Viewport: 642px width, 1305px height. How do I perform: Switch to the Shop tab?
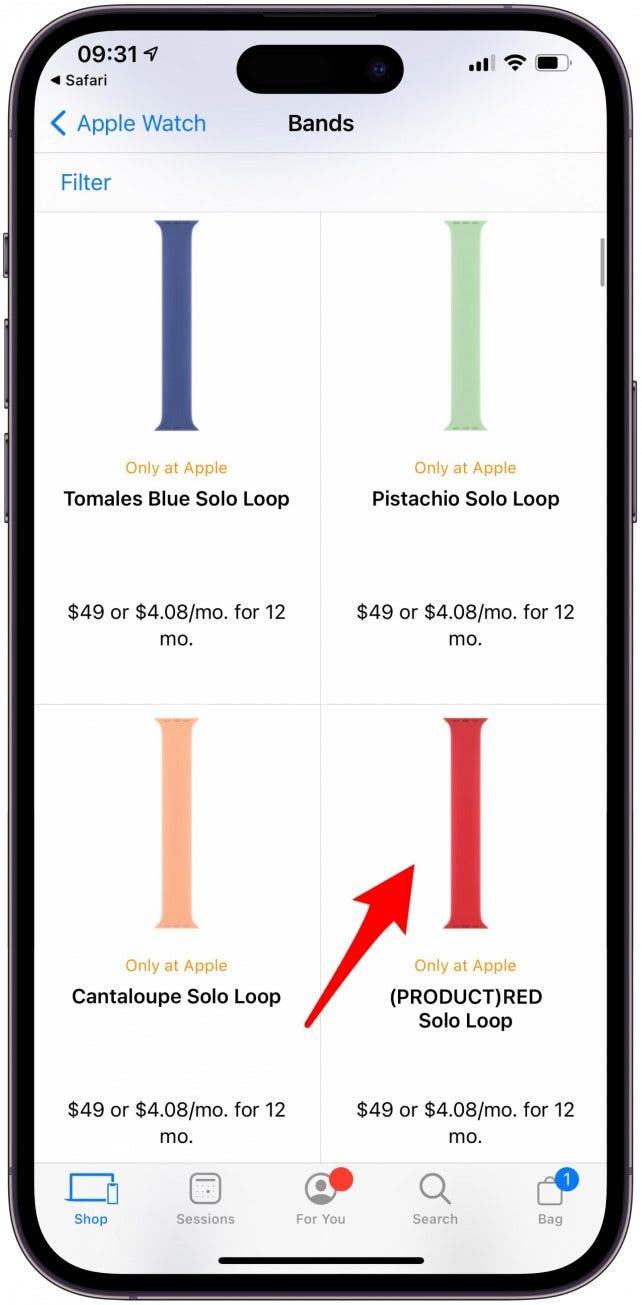click(x=91, y=1198)
